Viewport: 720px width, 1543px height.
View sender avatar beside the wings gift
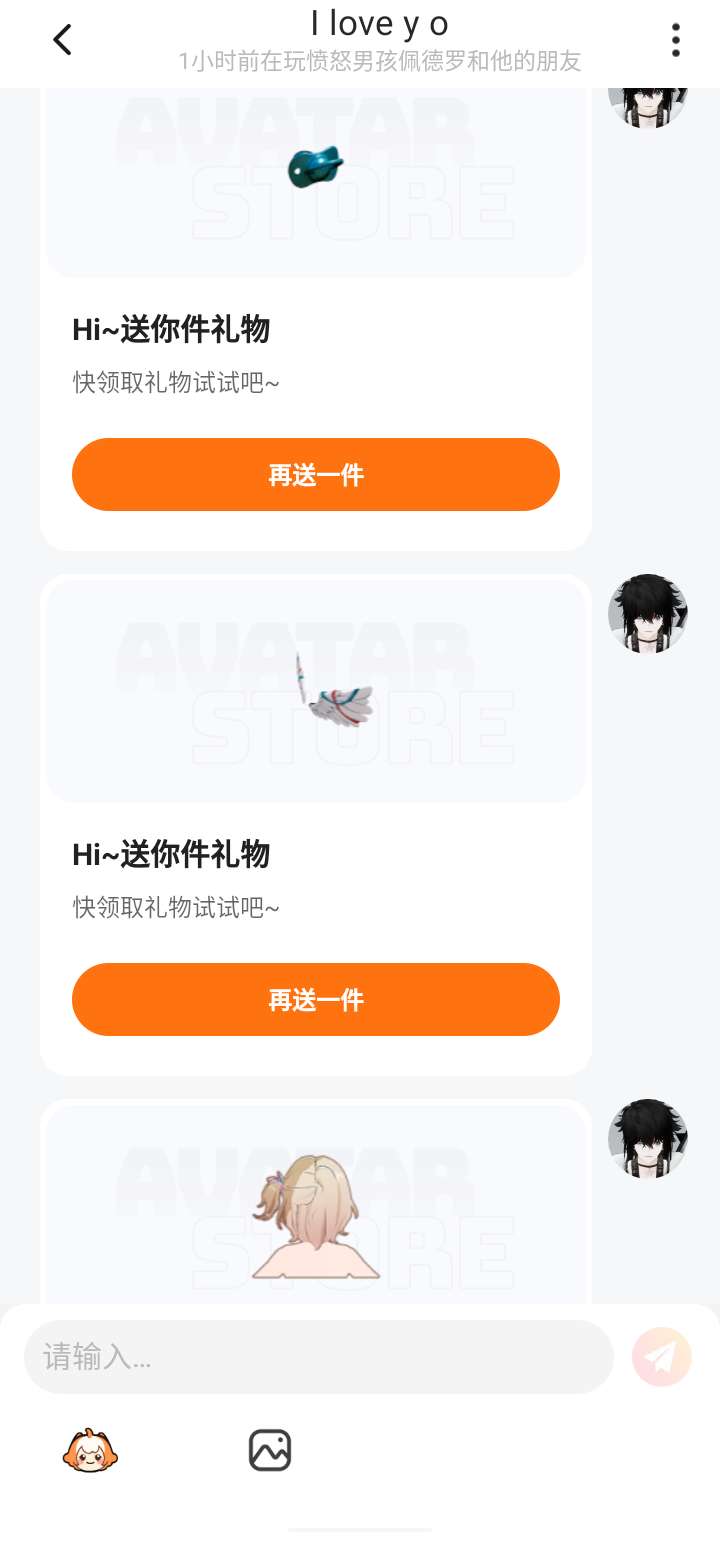pos(648,614)
